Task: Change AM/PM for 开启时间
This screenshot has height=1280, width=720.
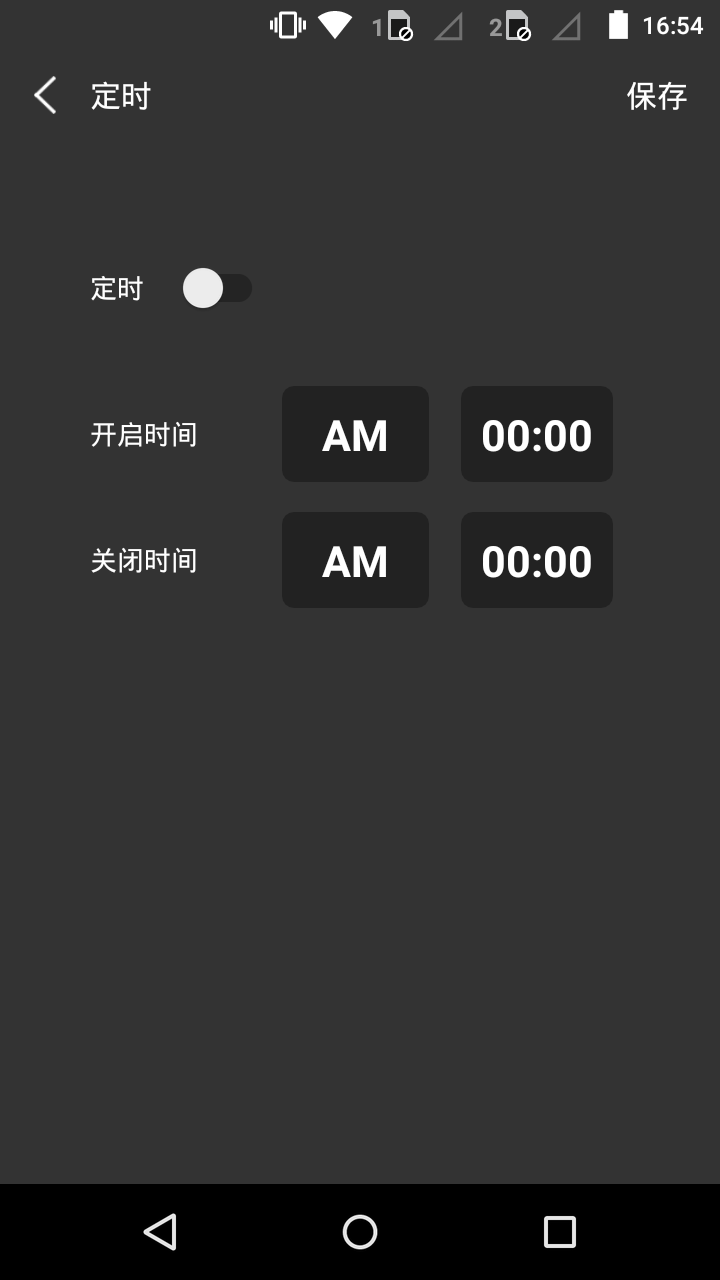Action: 355,435
